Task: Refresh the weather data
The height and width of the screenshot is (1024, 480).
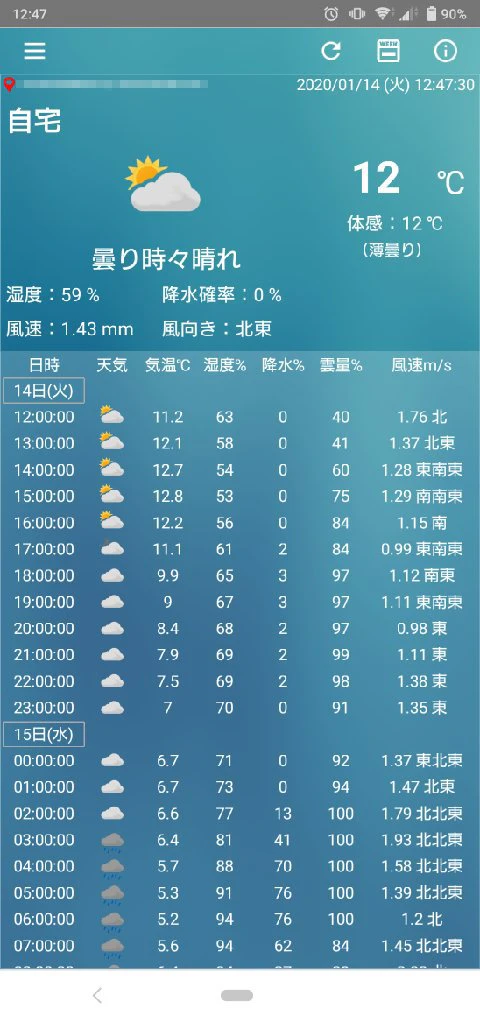Action: pyautogui.click(x=331, y=51)
